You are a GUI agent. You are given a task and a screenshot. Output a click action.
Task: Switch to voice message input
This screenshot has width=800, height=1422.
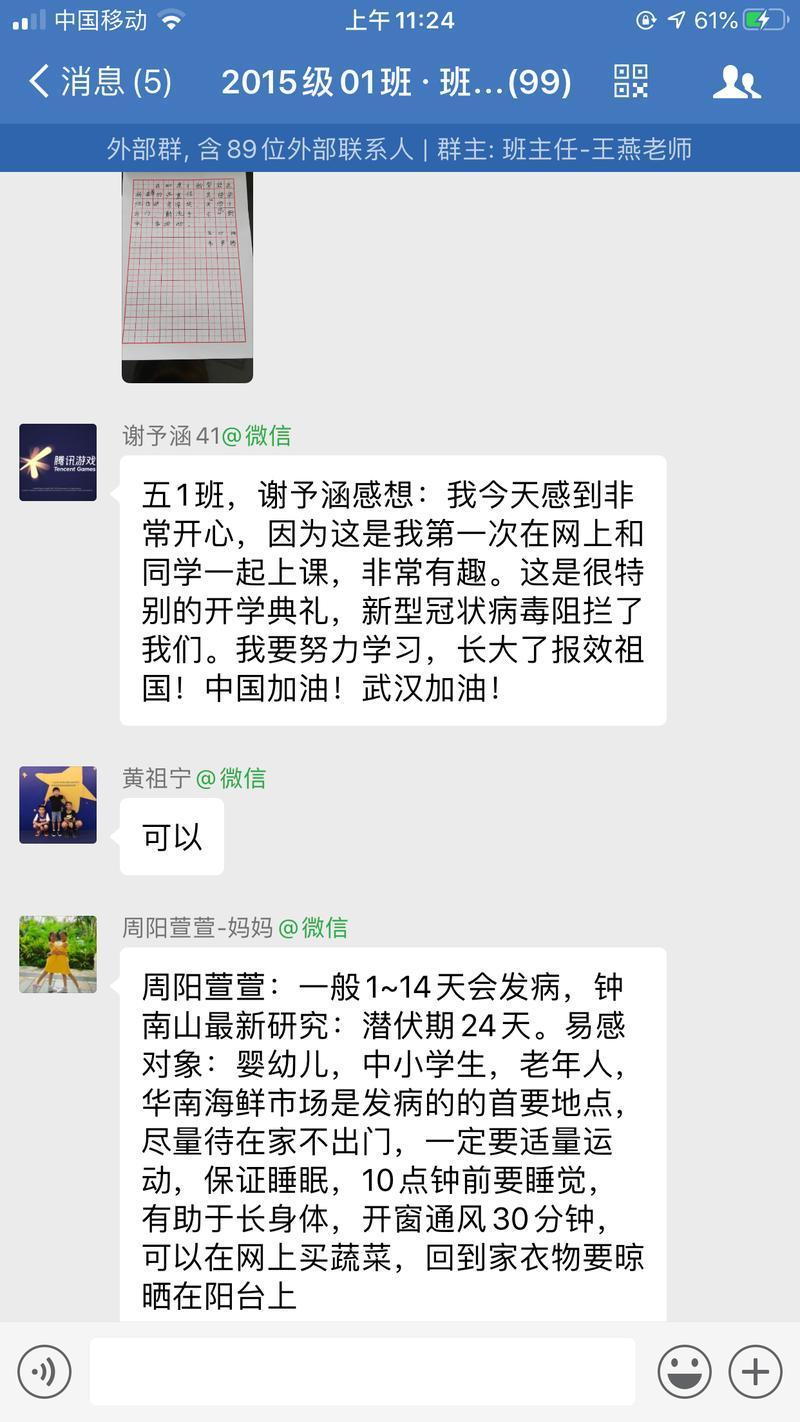[x=44, y=1371]
